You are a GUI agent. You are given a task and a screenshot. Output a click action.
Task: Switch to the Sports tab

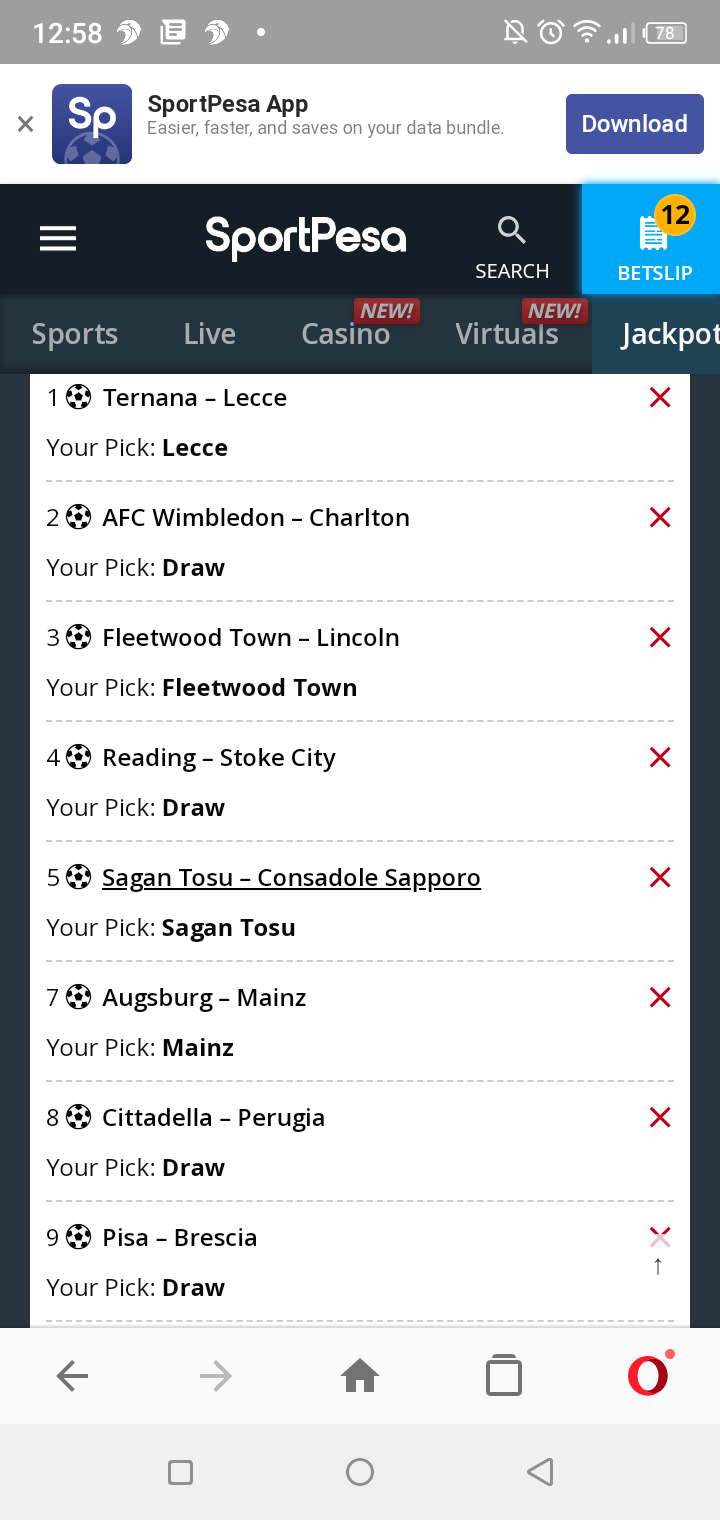tap(75, 334)
